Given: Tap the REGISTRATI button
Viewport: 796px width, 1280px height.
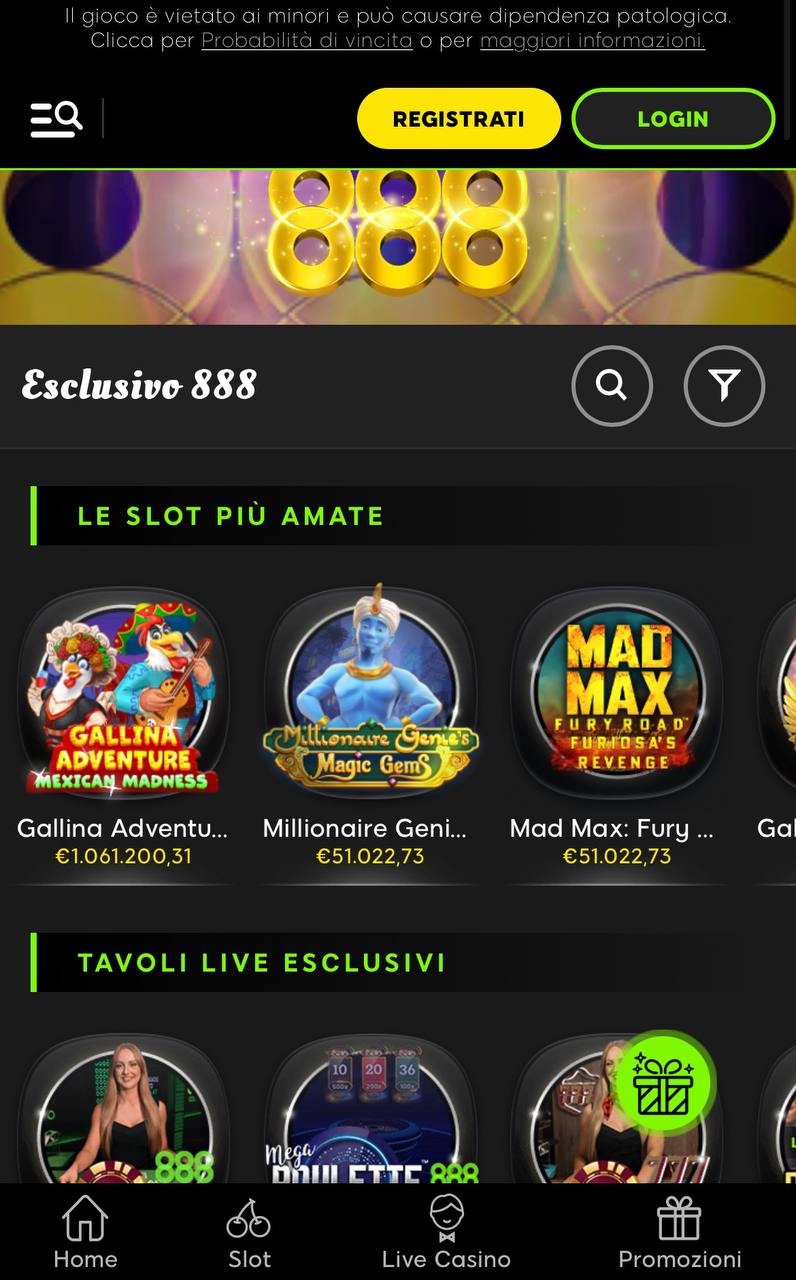Looking at the screenshot, I should (458, 119).
